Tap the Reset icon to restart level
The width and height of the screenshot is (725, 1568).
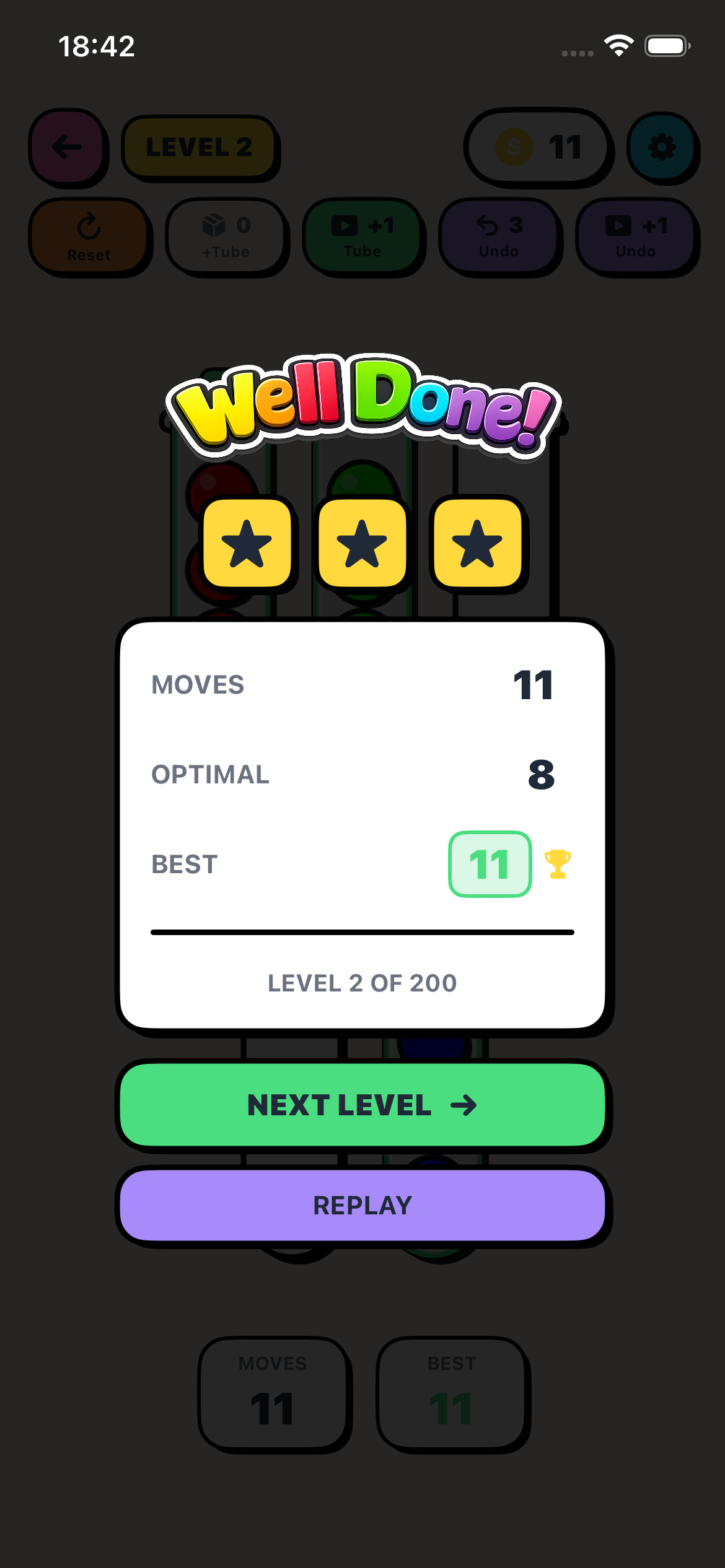pos(89,237)
